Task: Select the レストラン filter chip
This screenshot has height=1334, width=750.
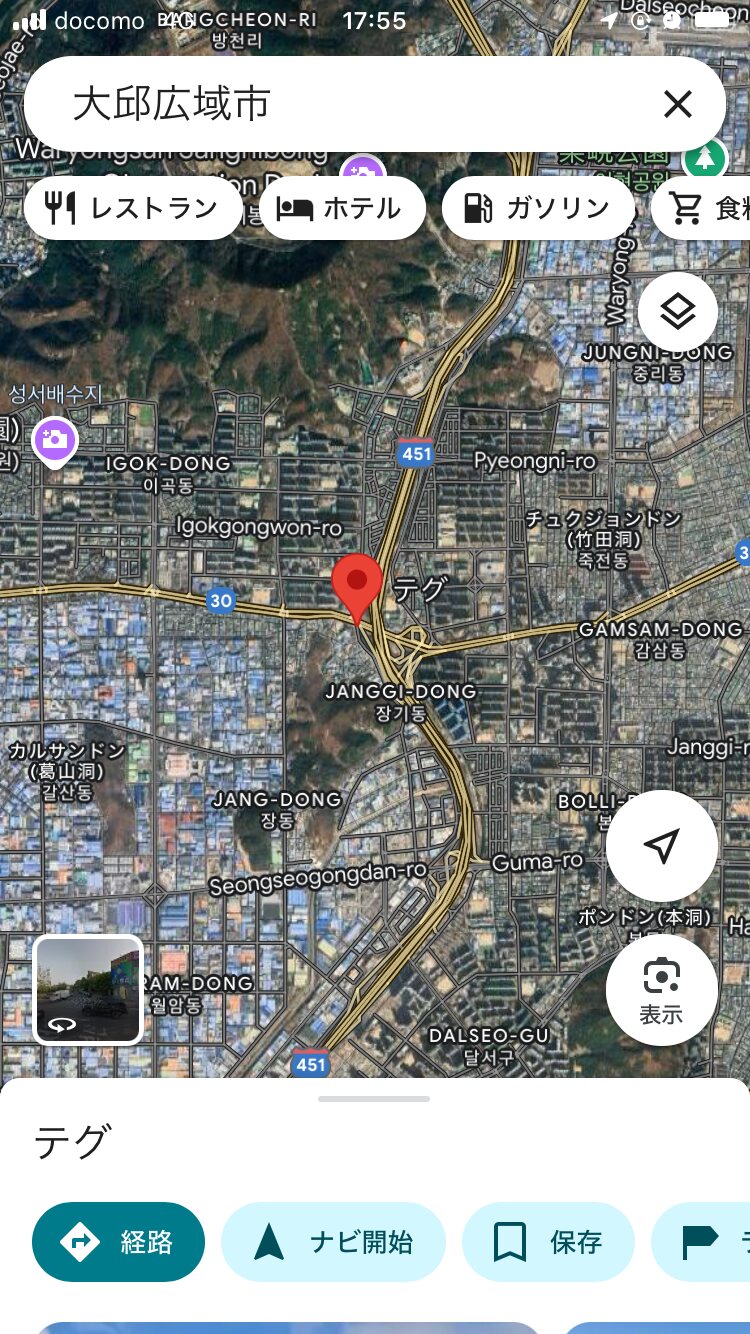Action: click(133, 208)
